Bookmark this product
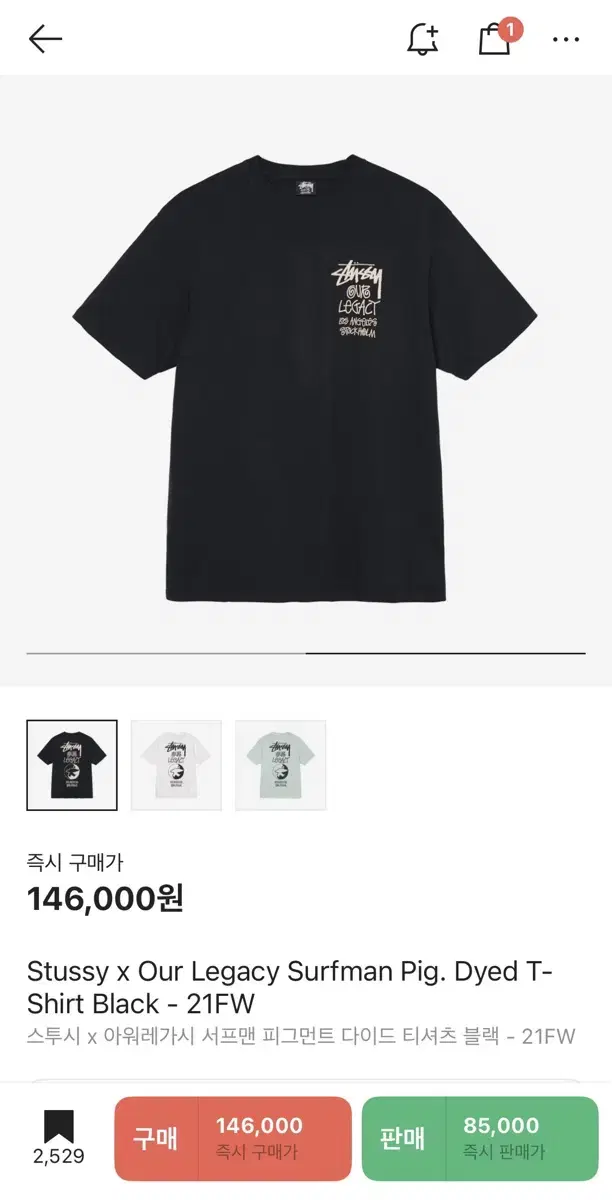The image size is (612, 1200). tap(59, 1137)
